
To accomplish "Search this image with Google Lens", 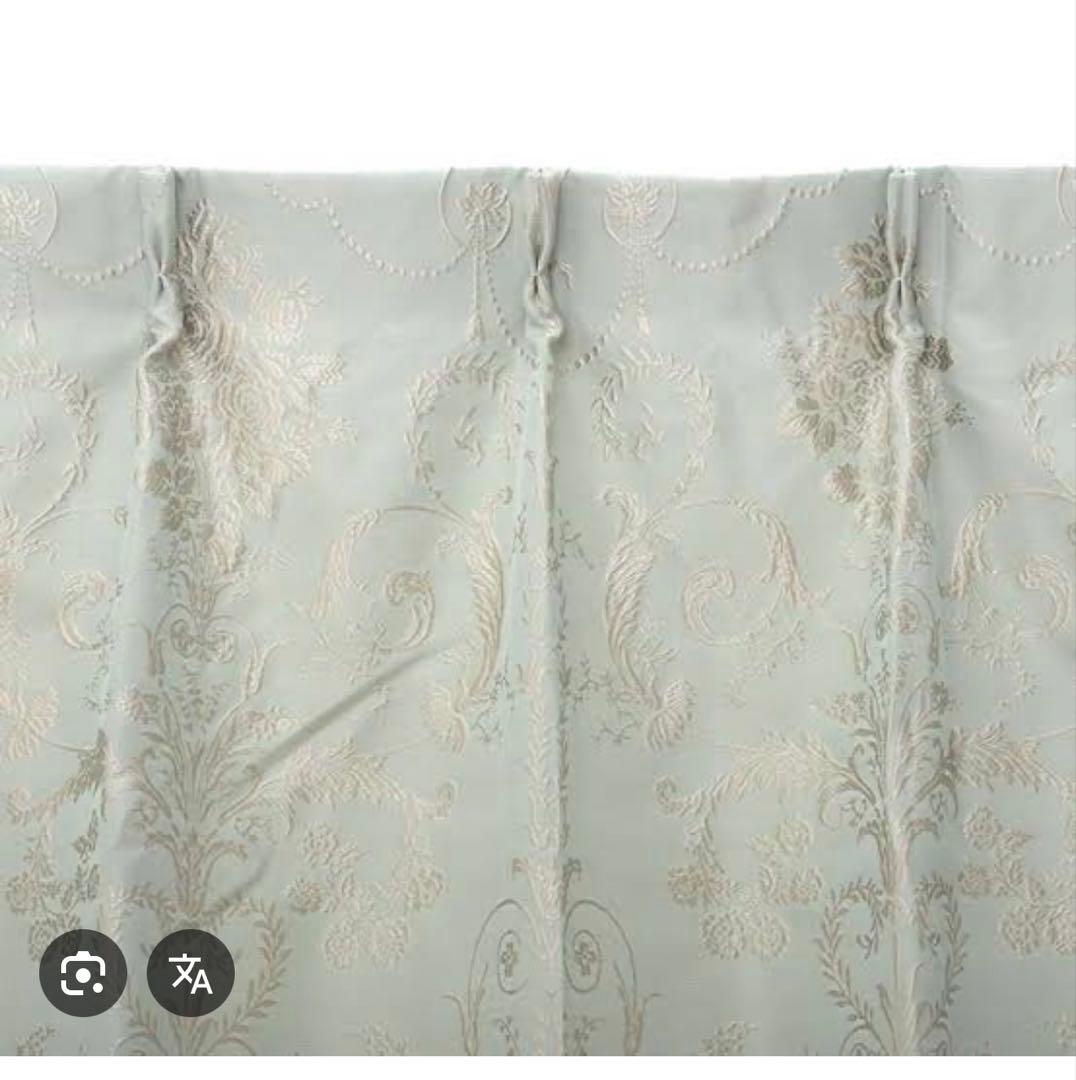I will click(83, 972).
